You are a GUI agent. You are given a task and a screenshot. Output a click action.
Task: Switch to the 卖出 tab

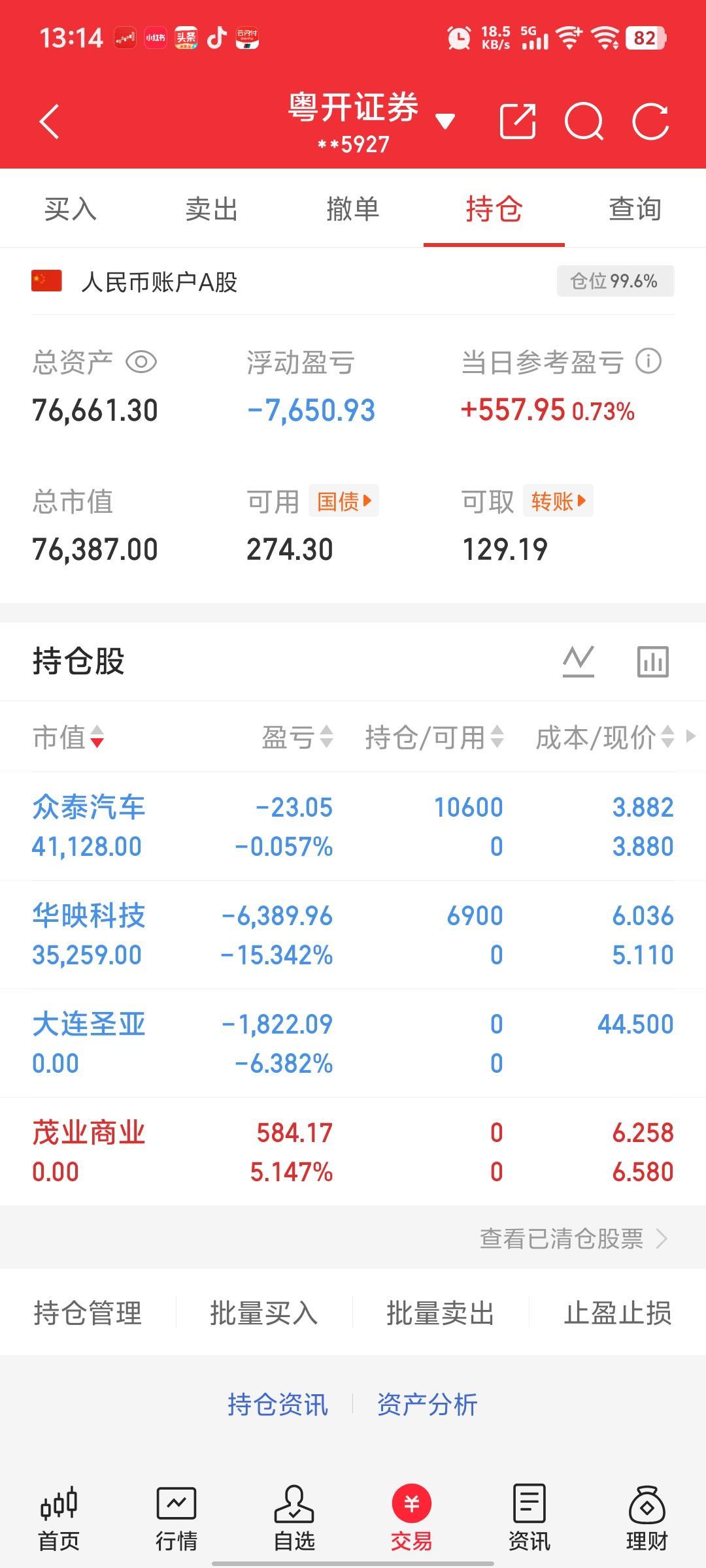coord(211,209)
